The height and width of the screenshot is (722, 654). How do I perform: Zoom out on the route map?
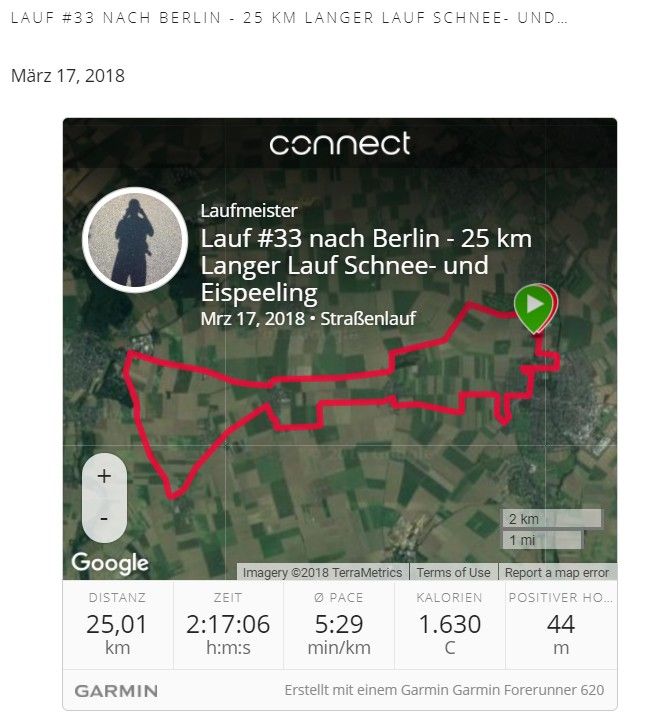104,520
